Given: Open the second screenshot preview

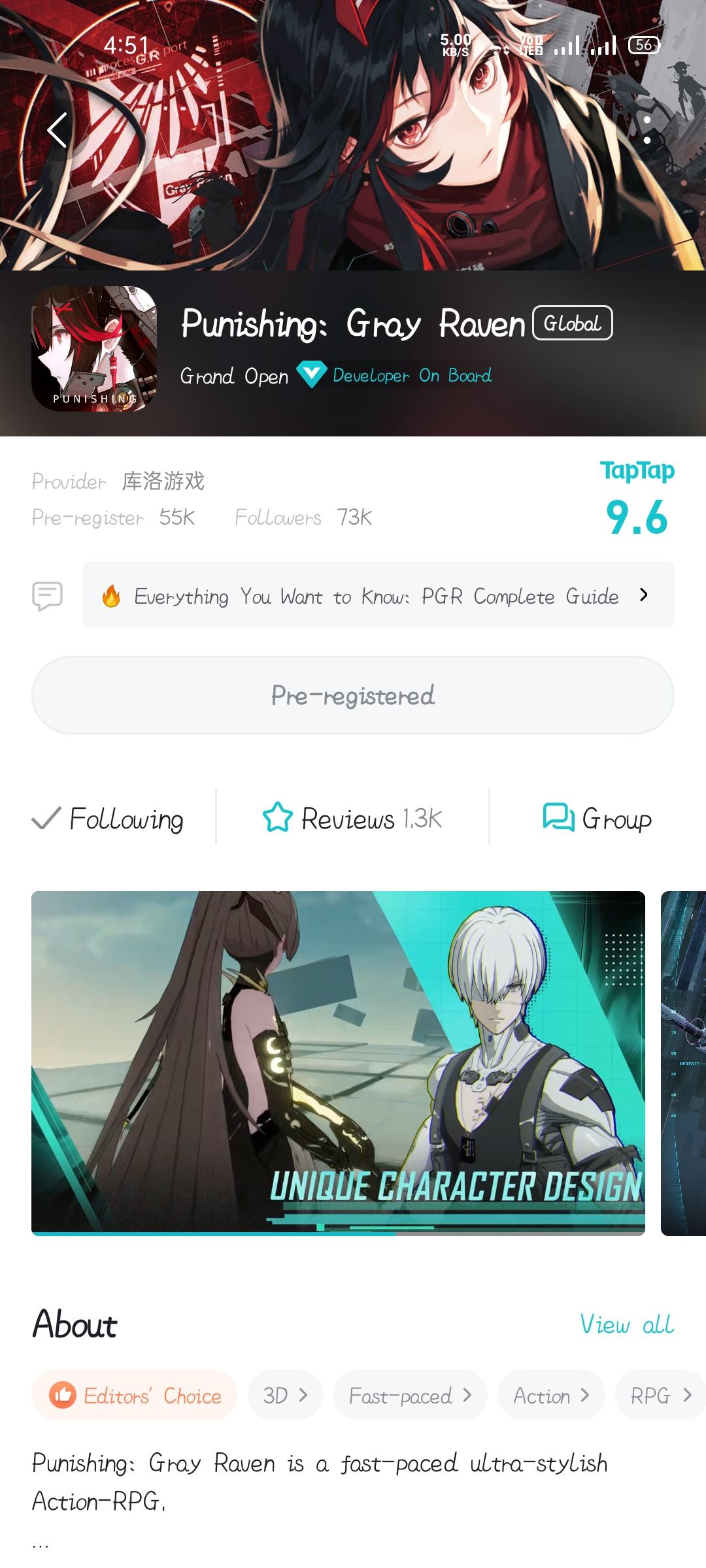Looking at the screenshot, I should [x=683, y=1063].
